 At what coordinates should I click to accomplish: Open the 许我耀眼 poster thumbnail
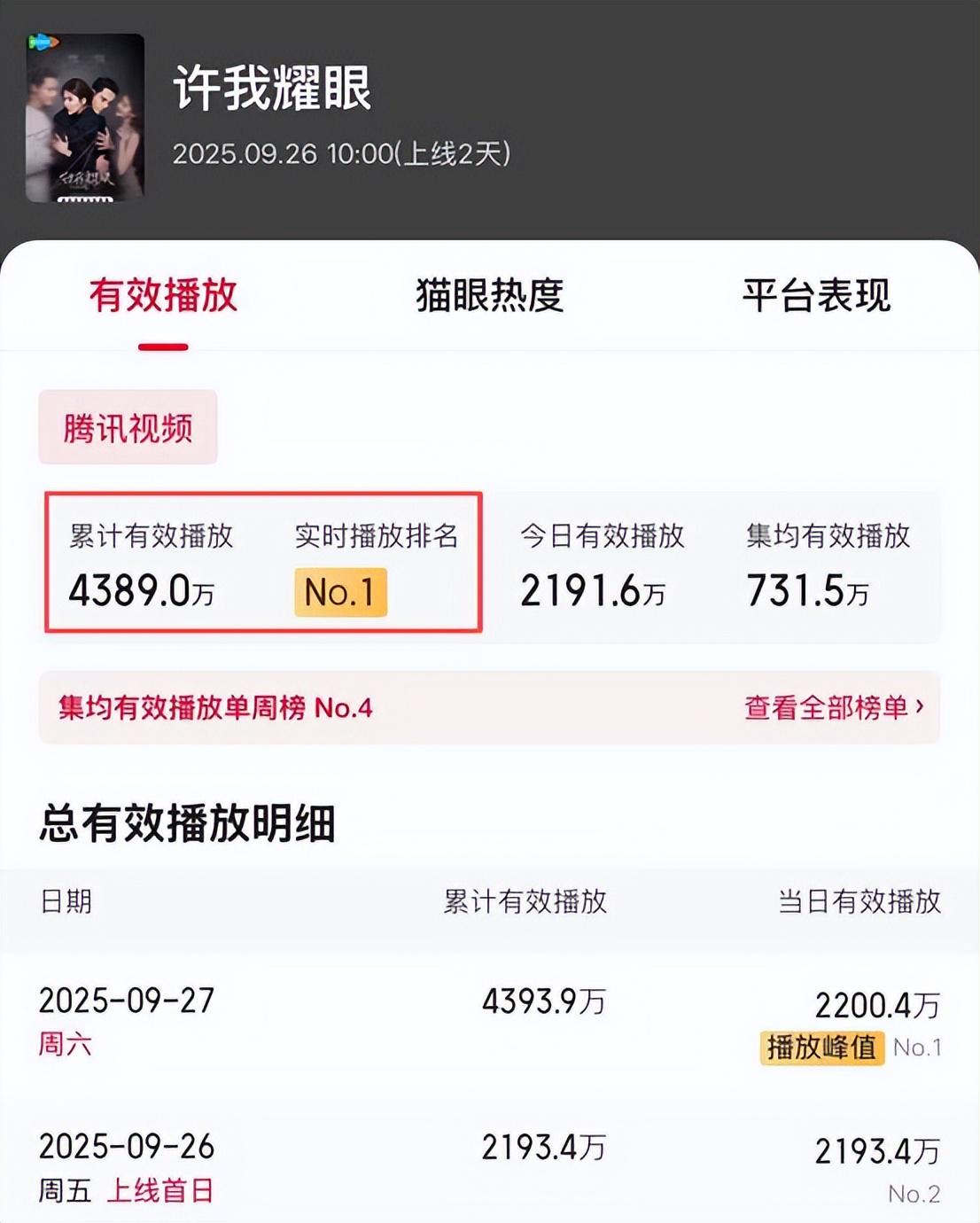85,118
